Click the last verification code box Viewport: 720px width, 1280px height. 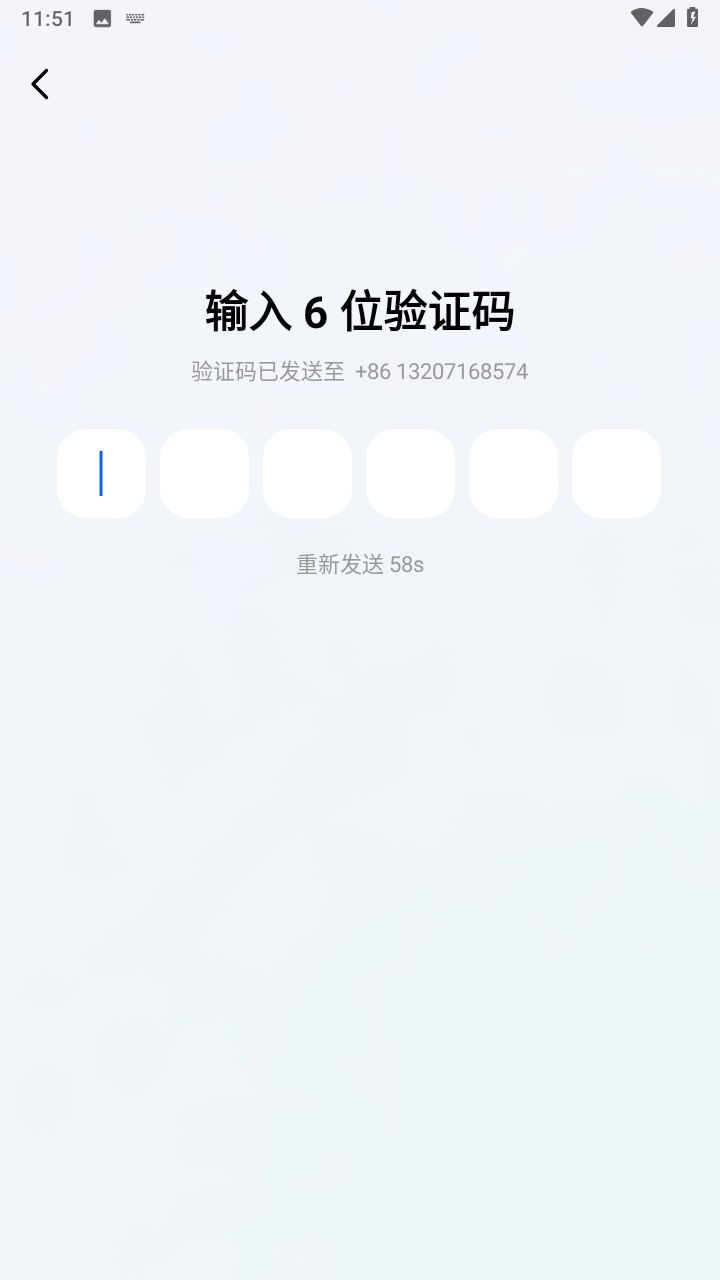[616, 473]
